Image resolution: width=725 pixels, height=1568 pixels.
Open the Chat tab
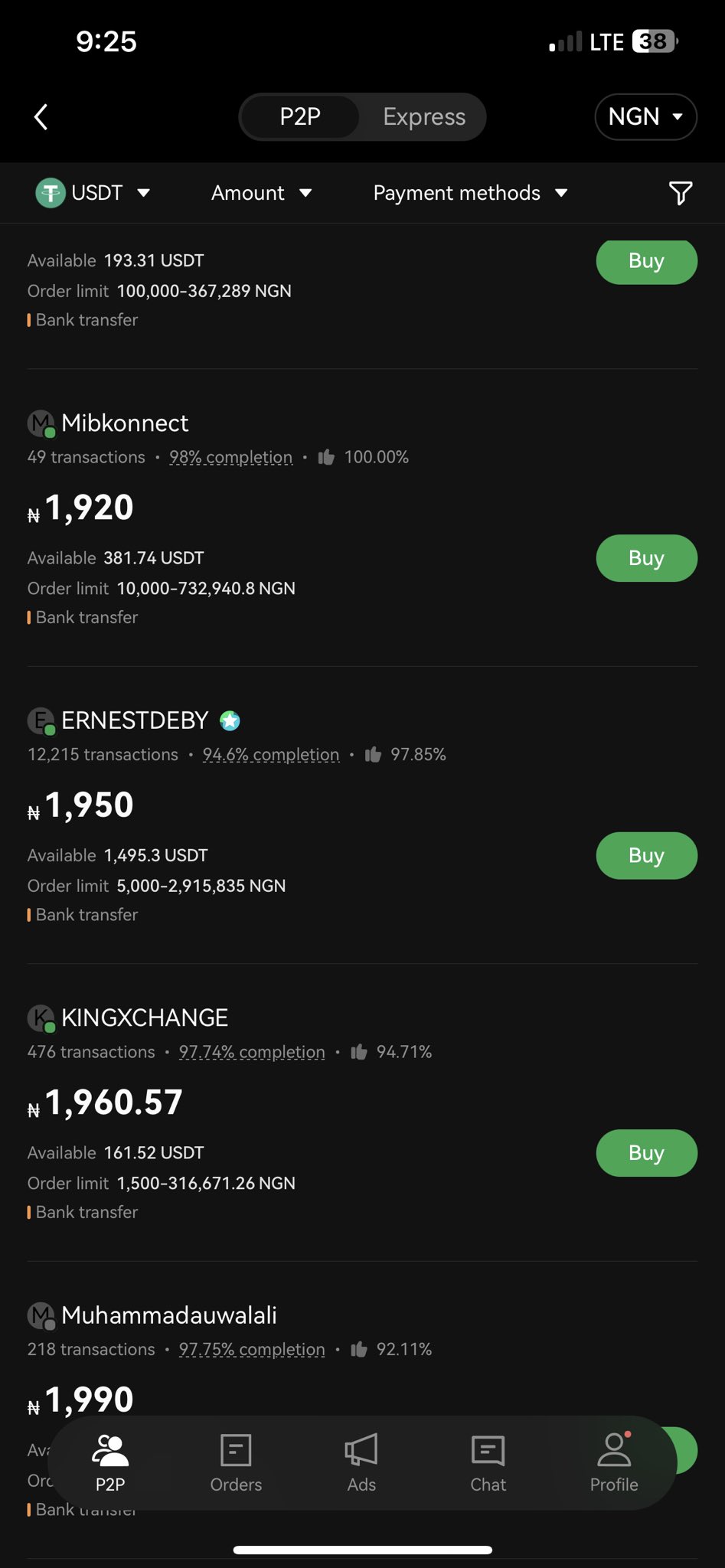click(x=488, y=1463)
